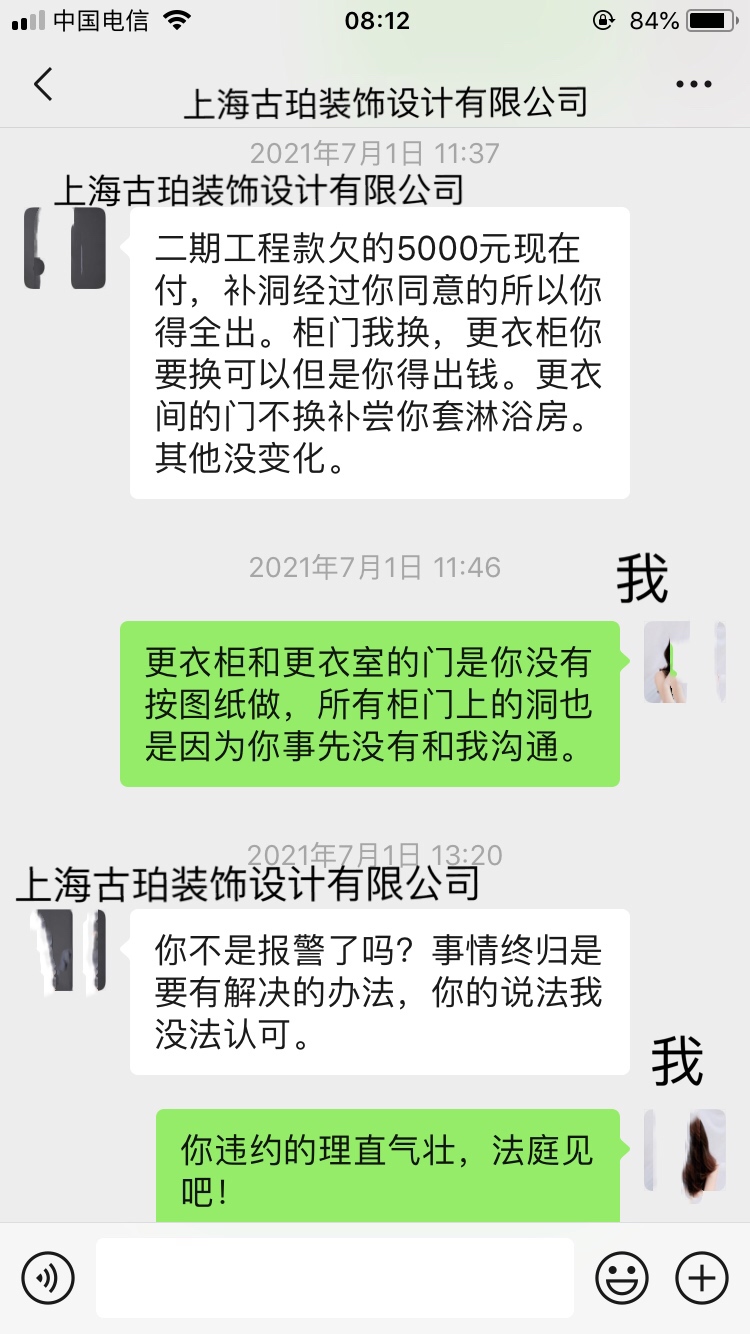Viewport: 750px width, 1334px height.
Task: Open the plus attachments menu
Action: [x=702, y=1277]
